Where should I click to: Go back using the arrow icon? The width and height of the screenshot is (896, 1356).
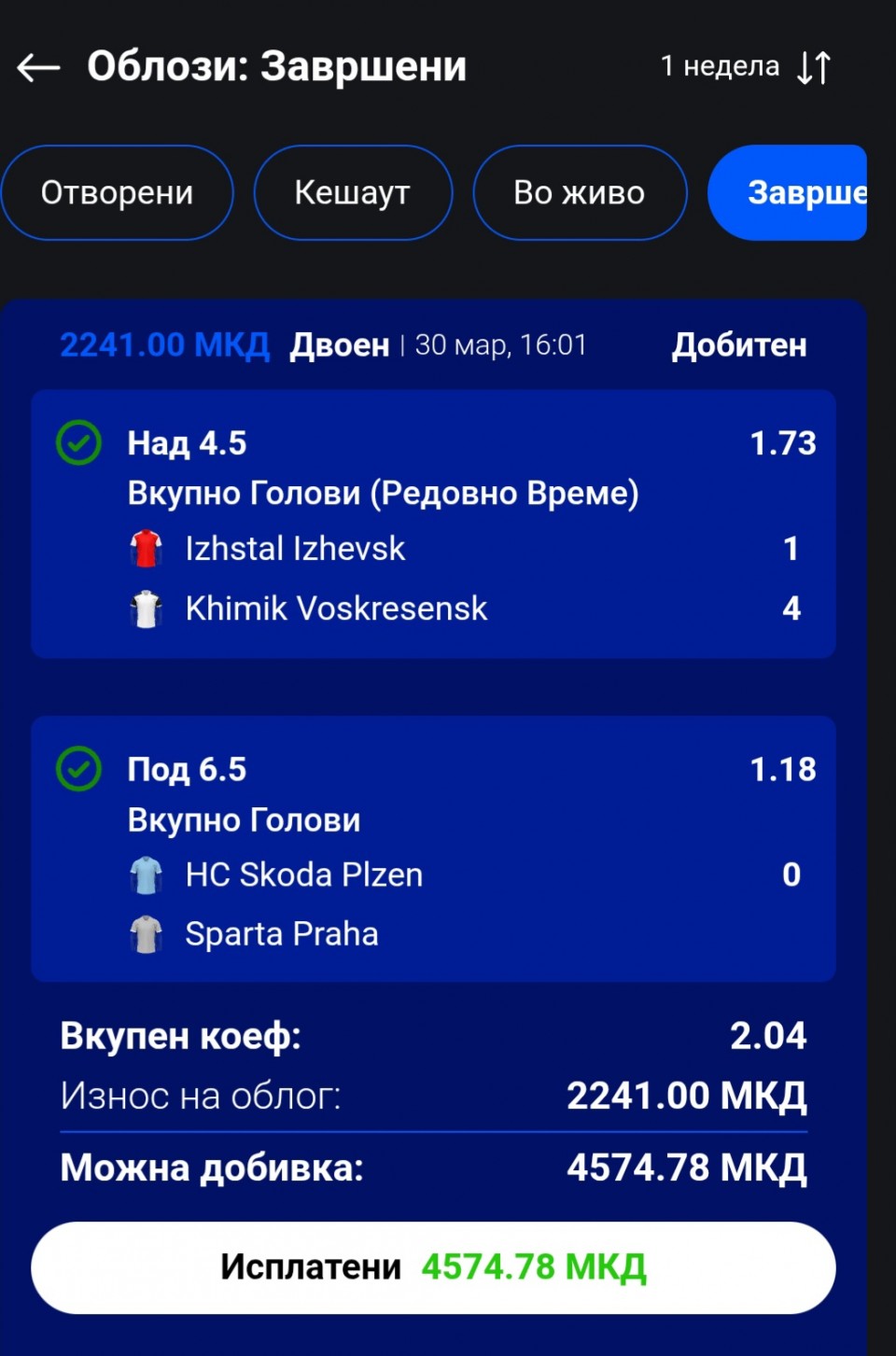point(38,67)
